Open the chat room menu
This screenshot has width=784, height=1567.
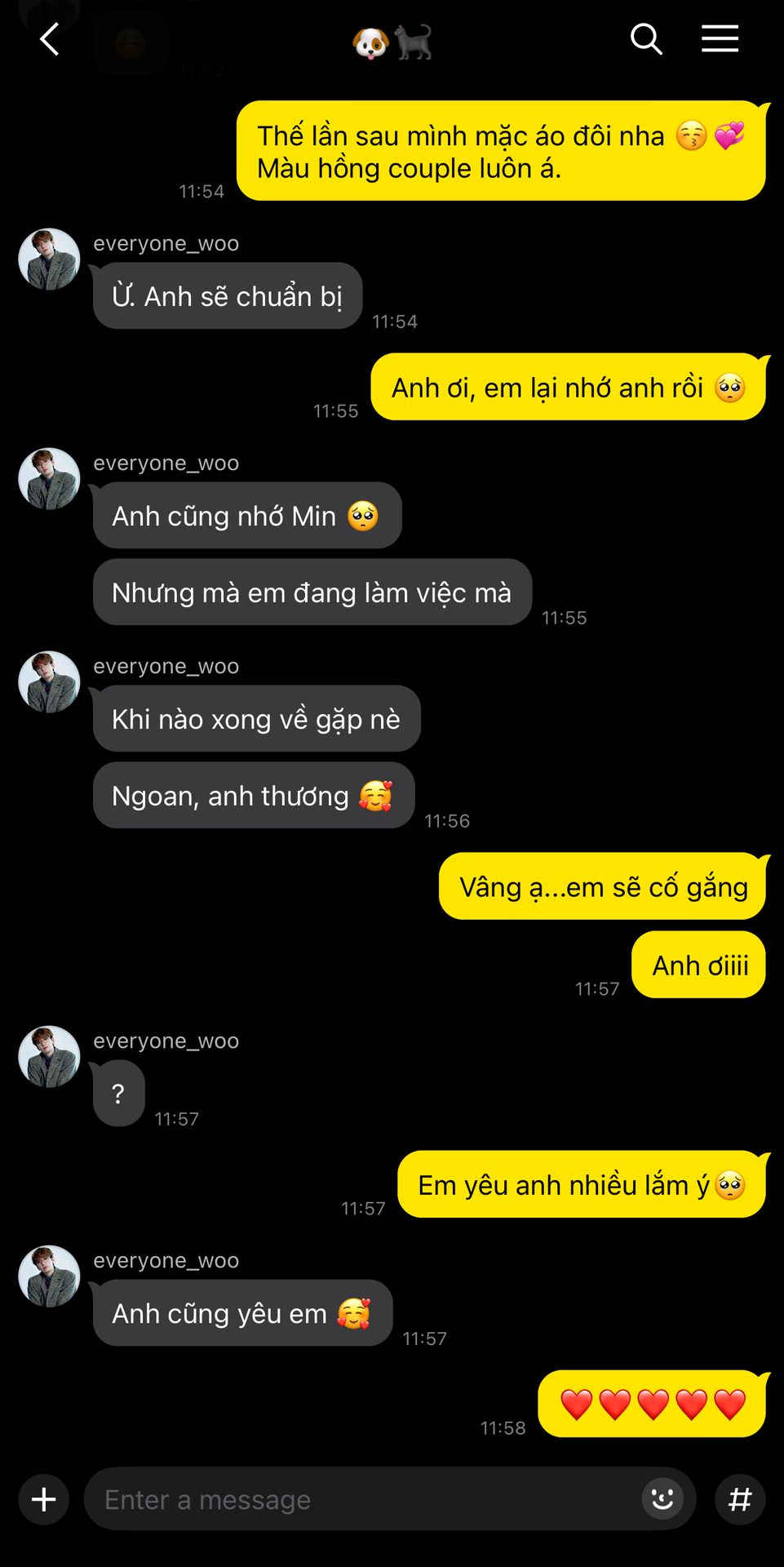[x=720, y=38]
